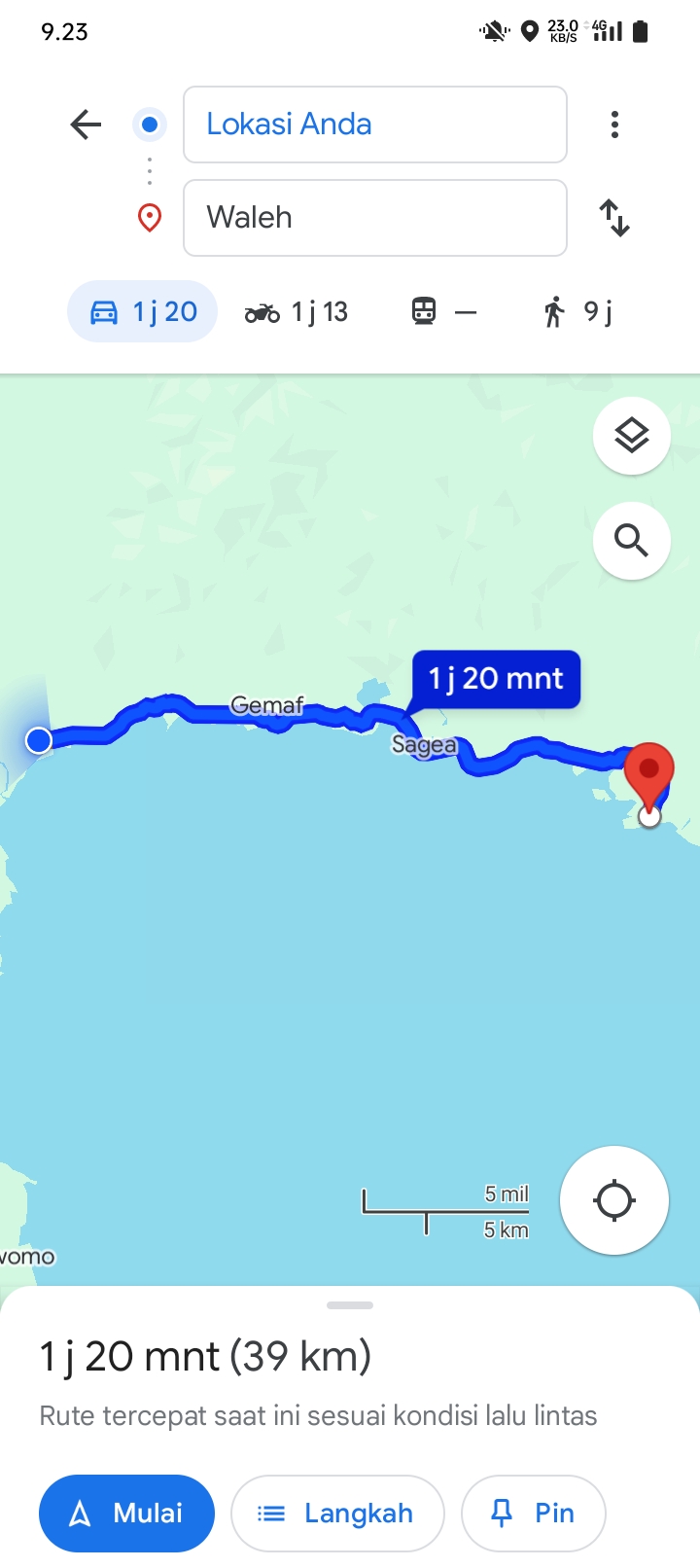View route steps via Langkah

(337, 1514)
